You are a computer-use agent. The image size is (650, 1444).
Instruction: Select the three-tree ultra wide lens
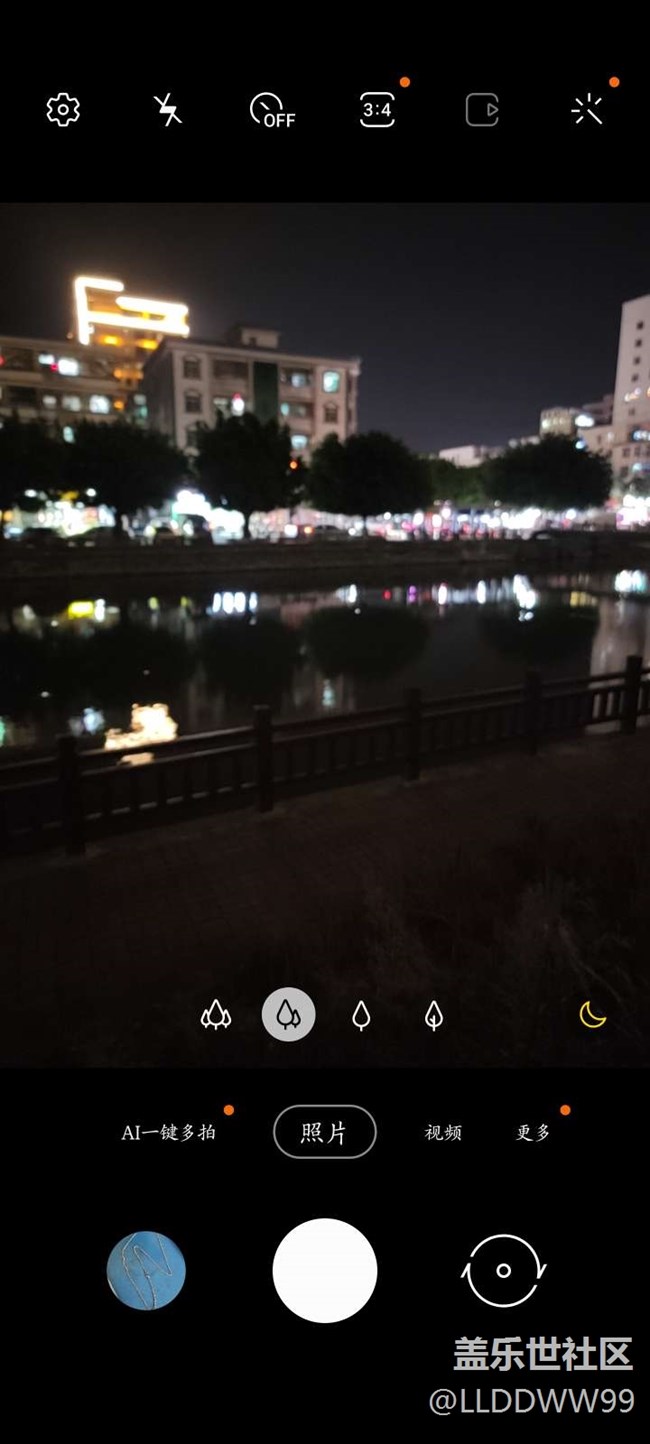216,1015
